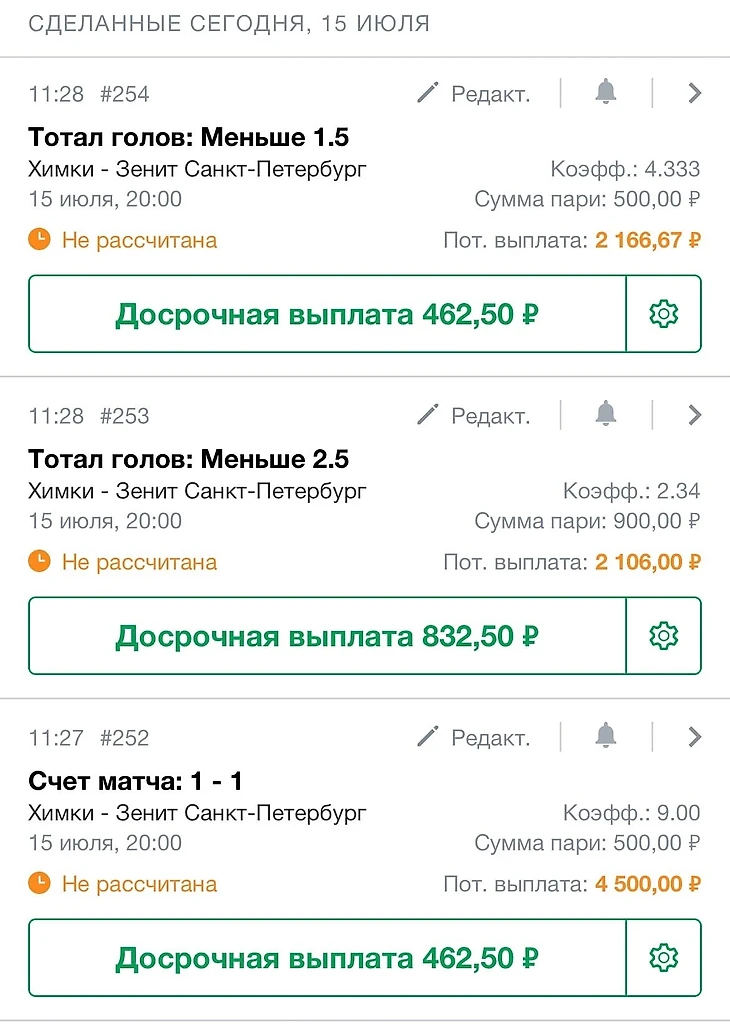
Task: Edit bet #253
Action: (474, 415)
